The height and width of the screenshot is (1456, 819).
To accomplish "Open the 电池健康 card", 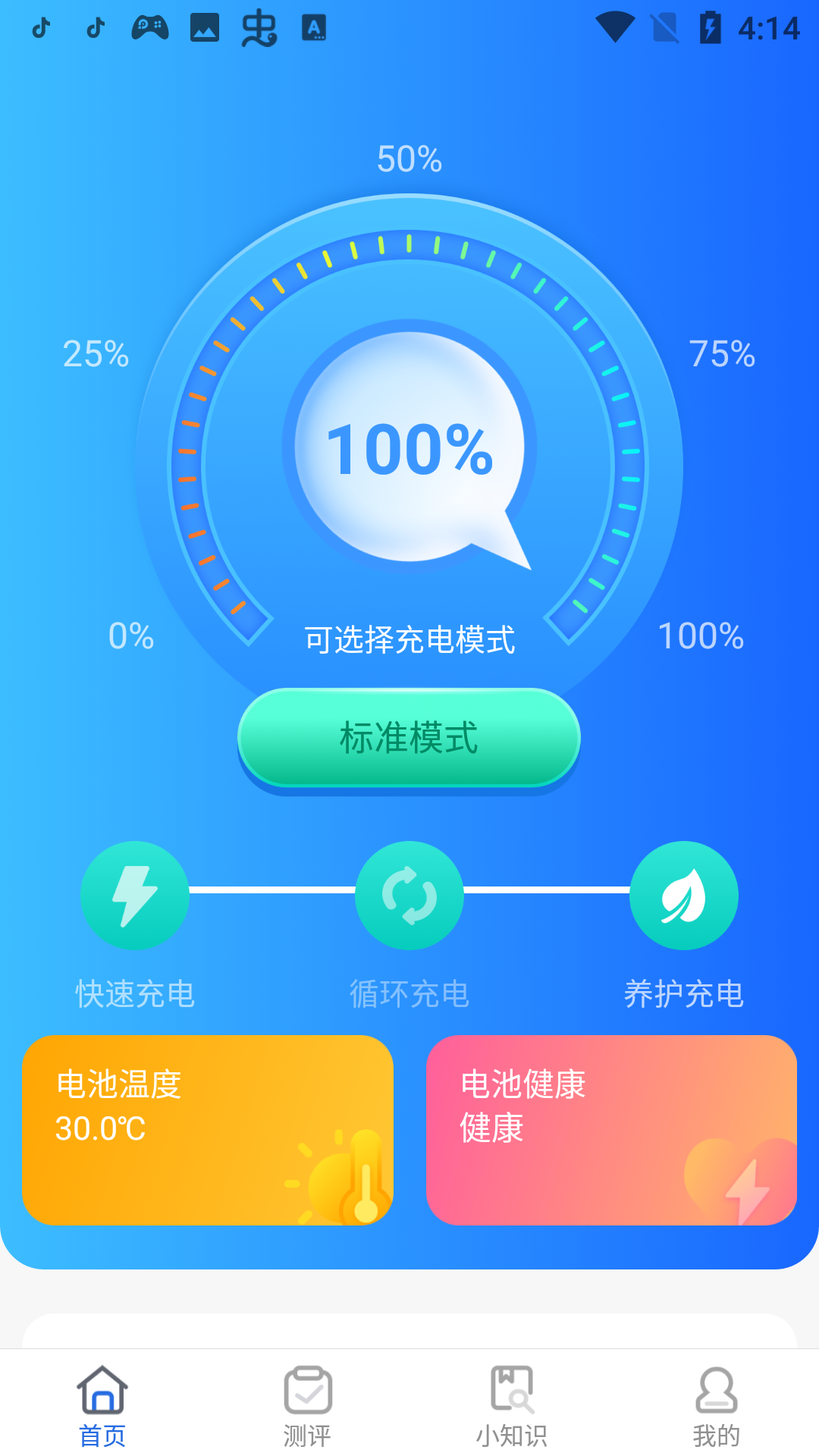I will 611,1130.
